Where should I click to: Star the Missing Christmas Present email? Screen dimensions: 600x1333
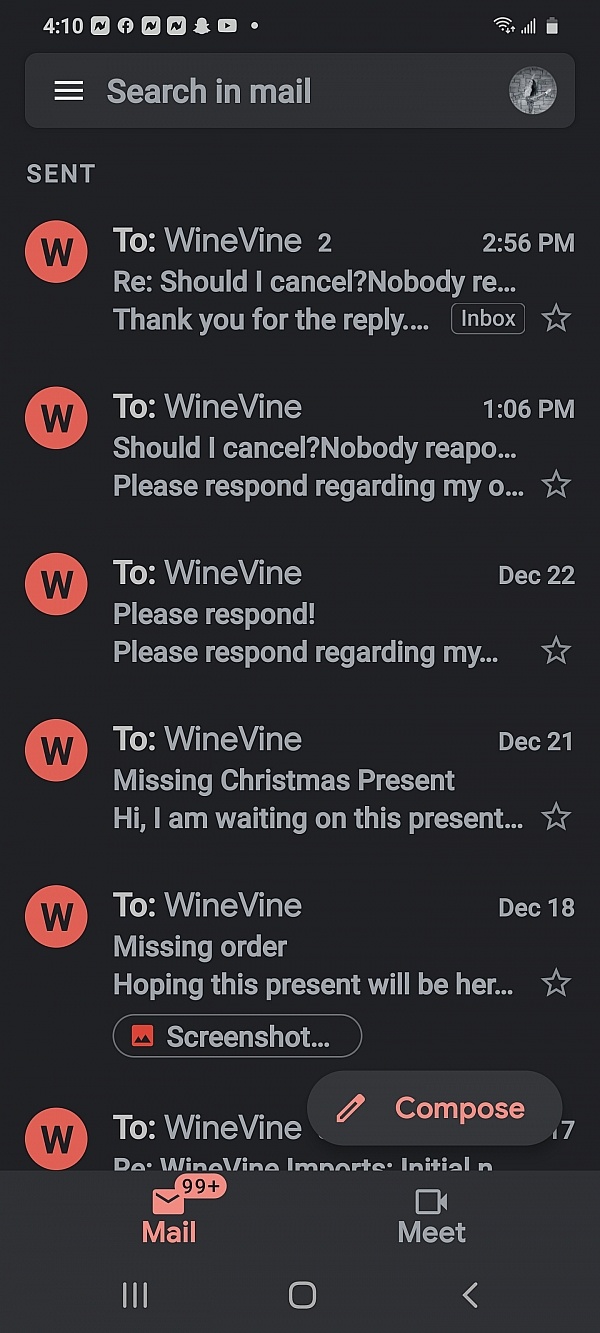click(556, 817)
